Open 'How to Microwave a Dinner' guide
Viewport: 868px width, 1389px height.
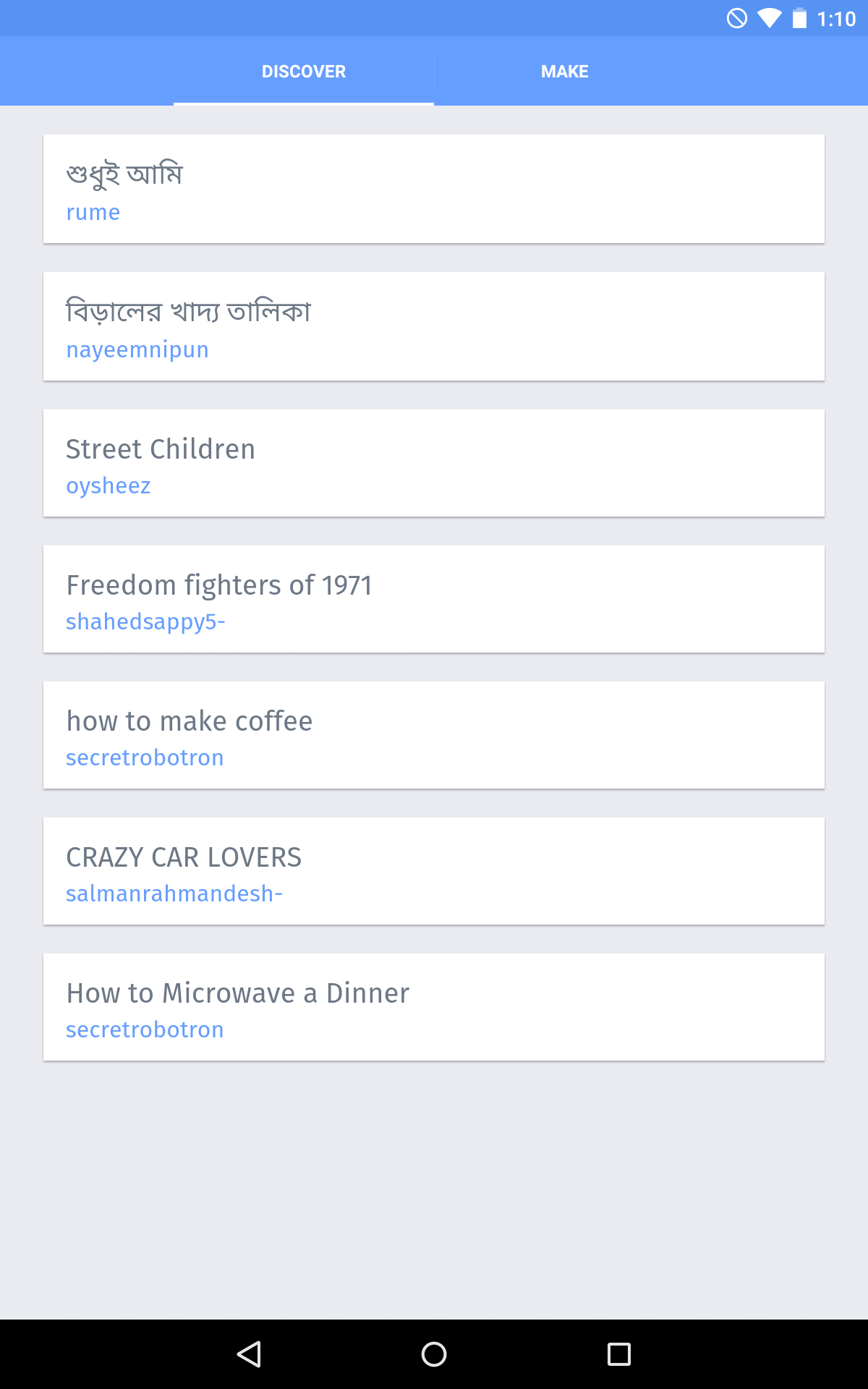[237, 993]
